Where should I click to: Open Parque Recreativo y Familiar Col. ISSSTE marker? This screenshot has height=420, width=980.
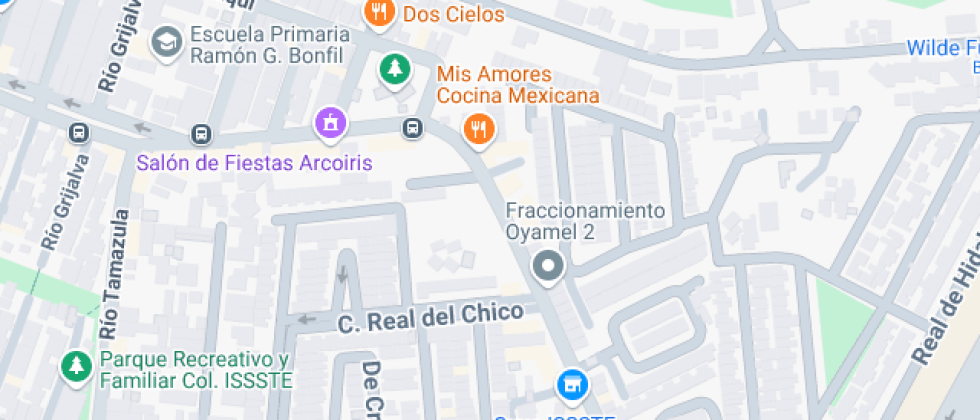coord(76,366)
